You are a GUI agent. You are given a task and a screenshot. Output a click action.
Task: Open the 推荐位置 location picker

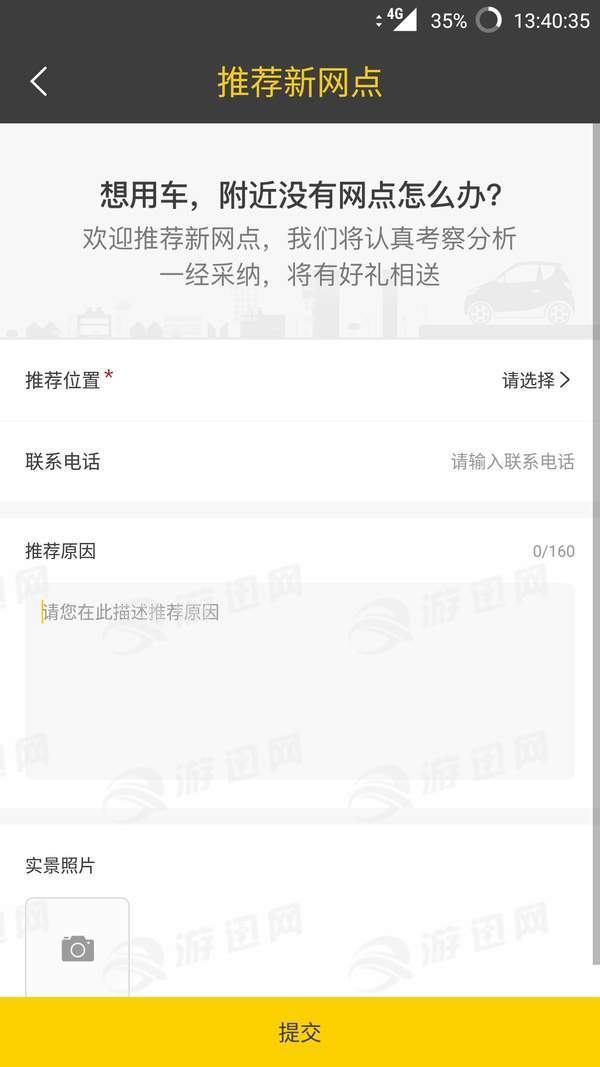(x=535, y=380)
